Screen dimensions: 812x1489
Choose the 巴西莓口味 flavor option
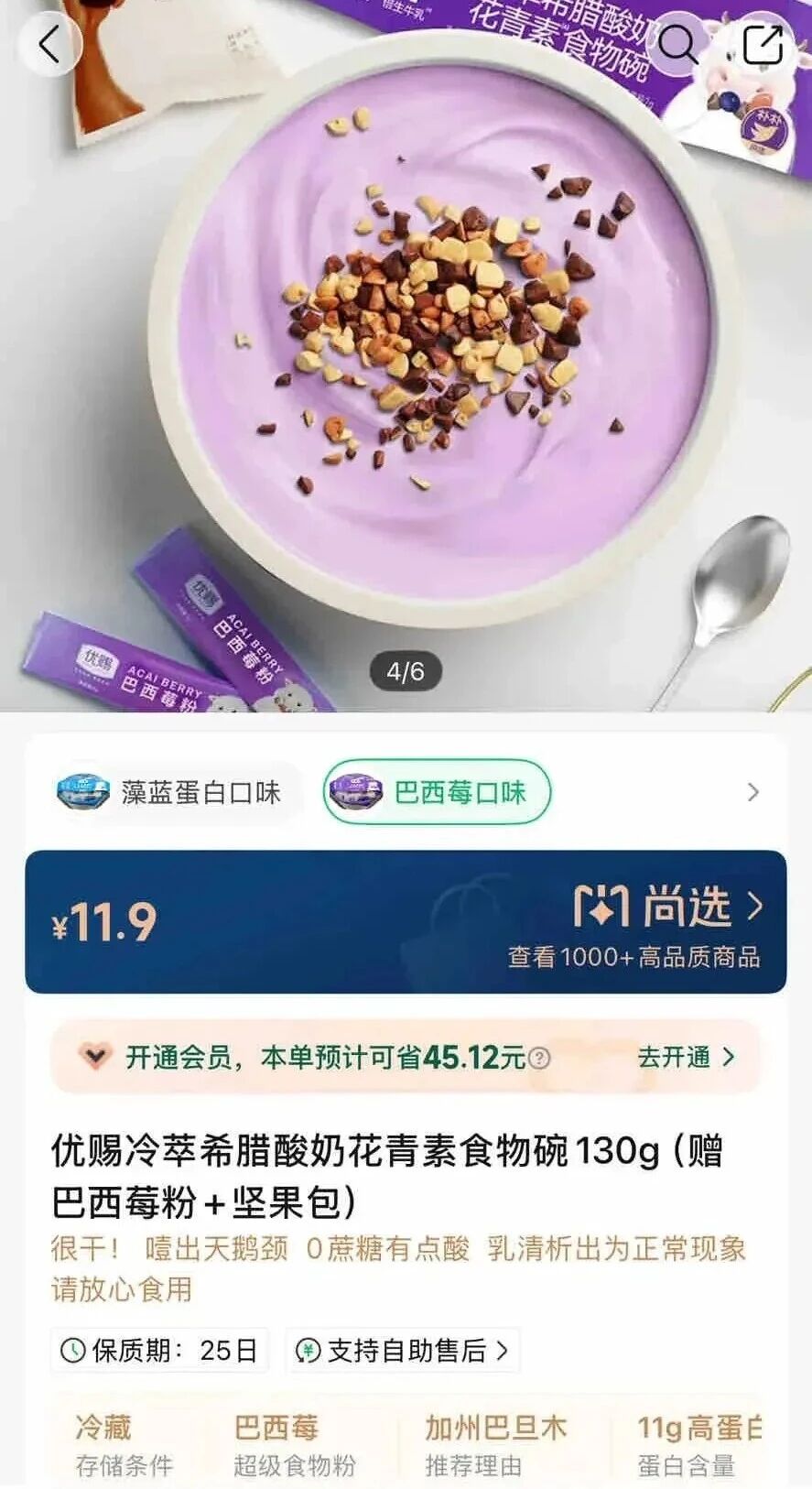(x=438, y=792)
